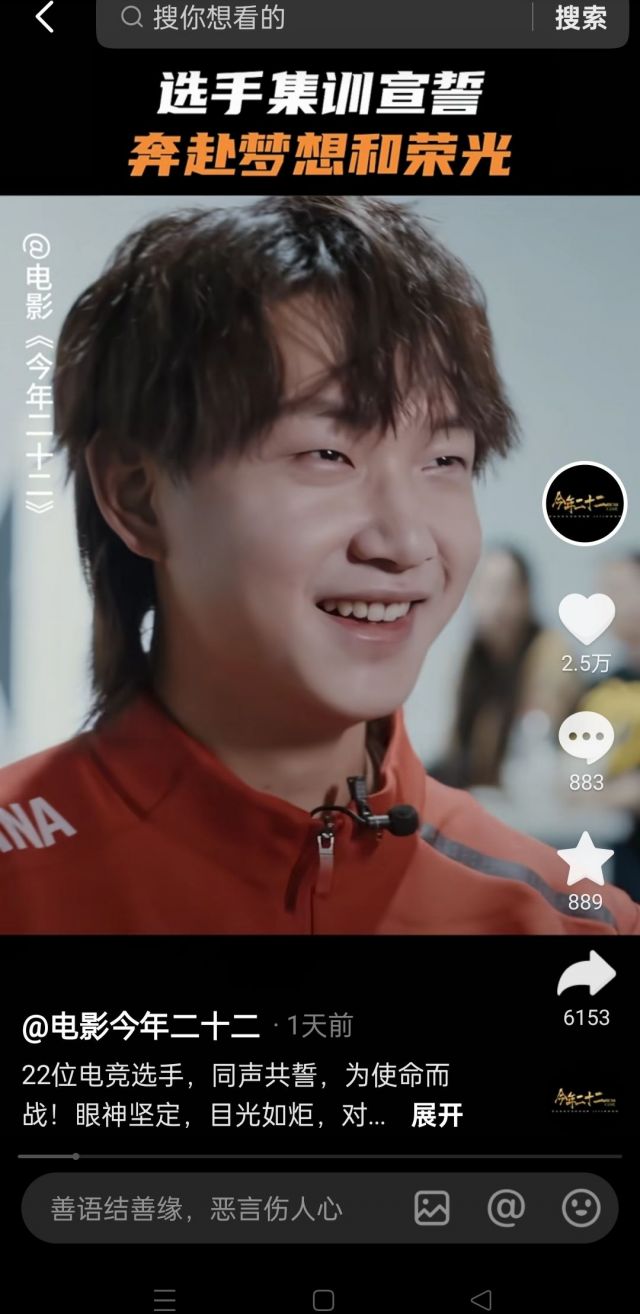Viewport: 640px width, 1314px height.
Task: Tap the comment input field 善语结善缘
Action: (x=200, y=1208)
